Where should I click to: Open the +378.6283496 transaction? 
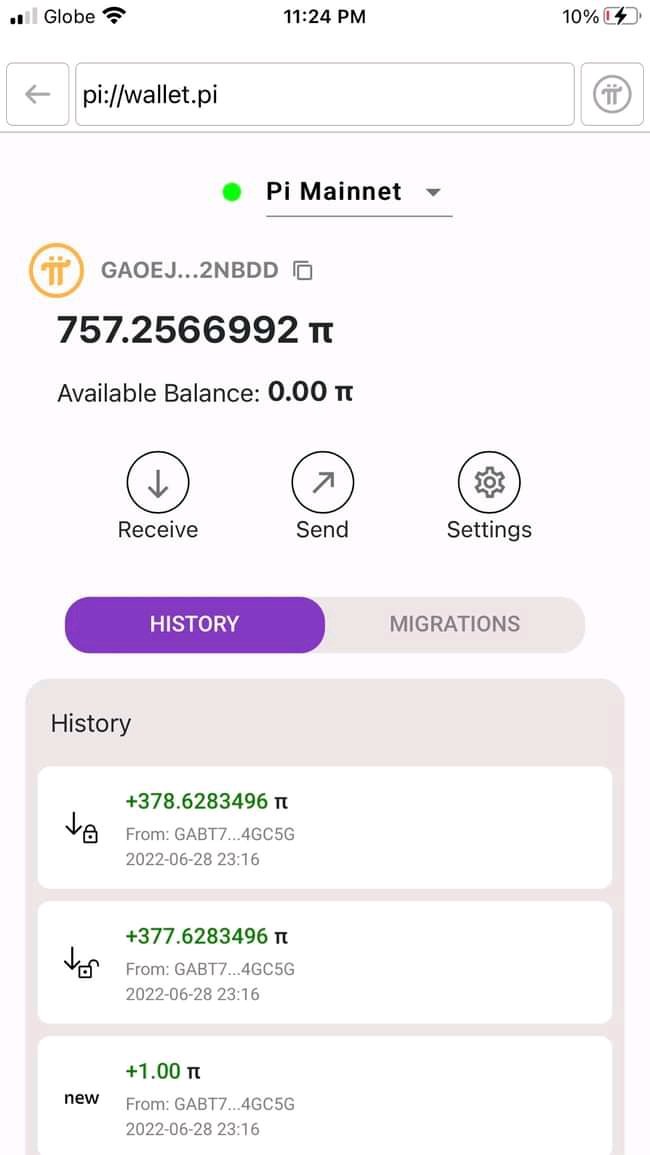pyautogui.click(x=324, y=827)
